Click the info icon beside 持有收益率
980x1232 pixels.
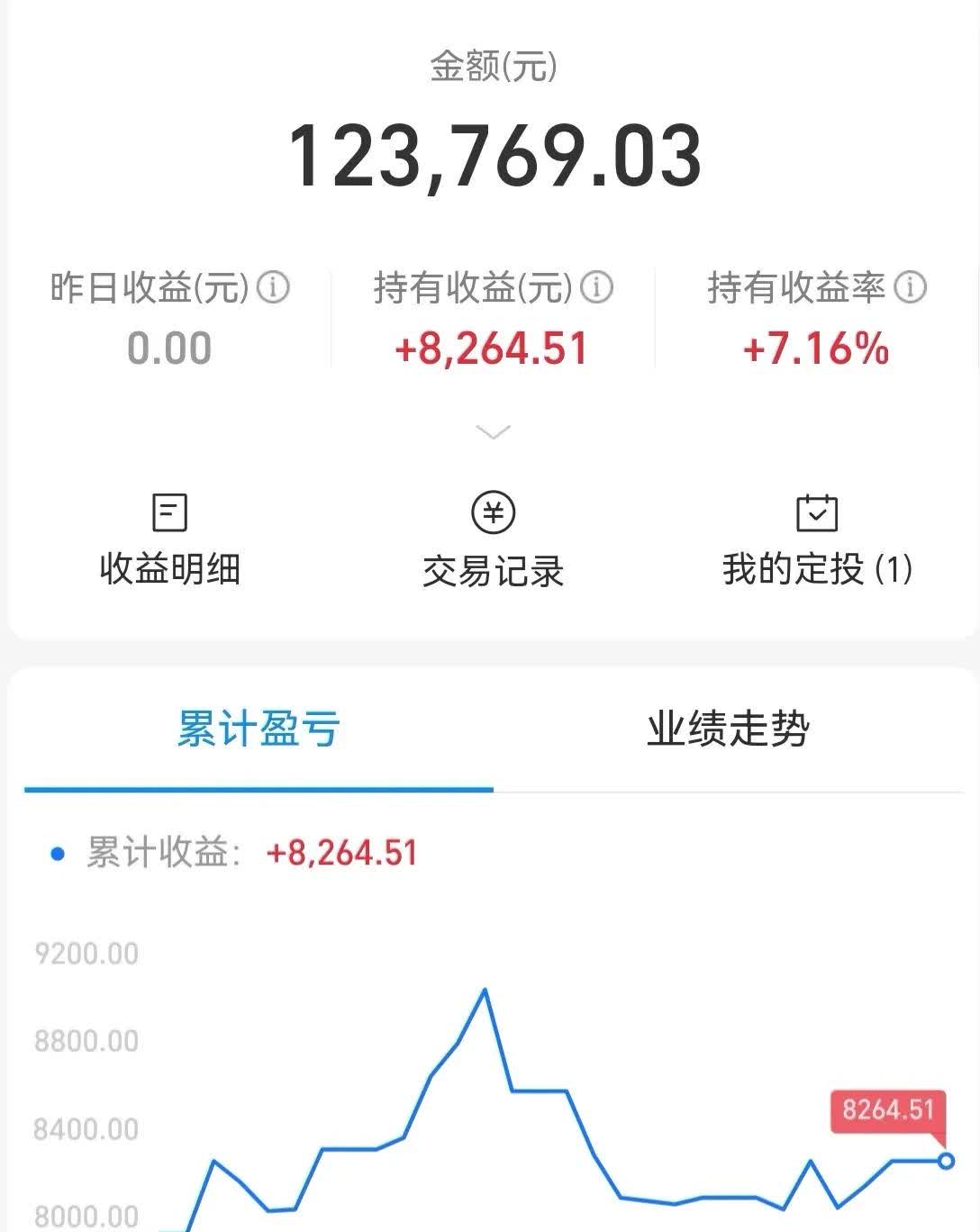tap(910, 286)
